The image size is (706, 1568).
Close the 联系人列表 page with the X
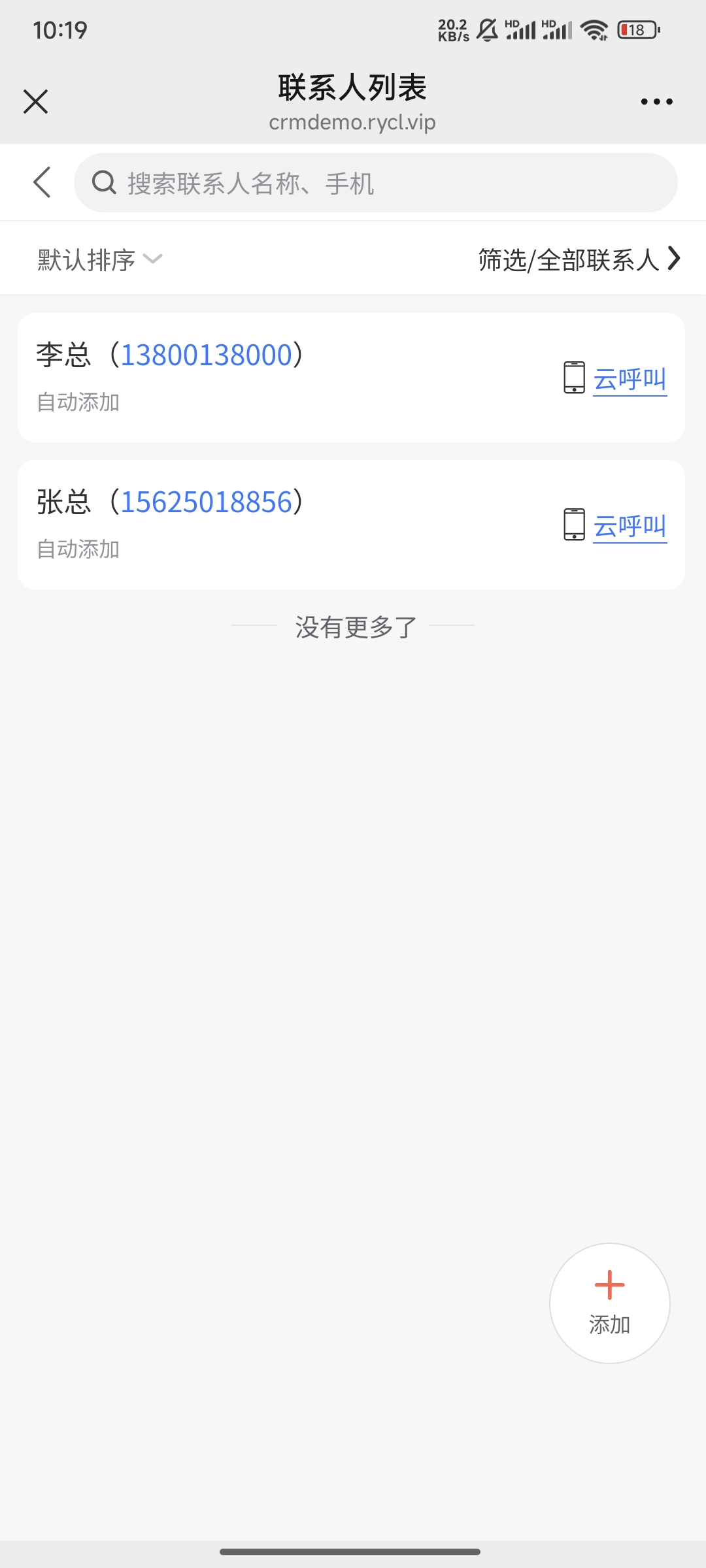point(35,101)
